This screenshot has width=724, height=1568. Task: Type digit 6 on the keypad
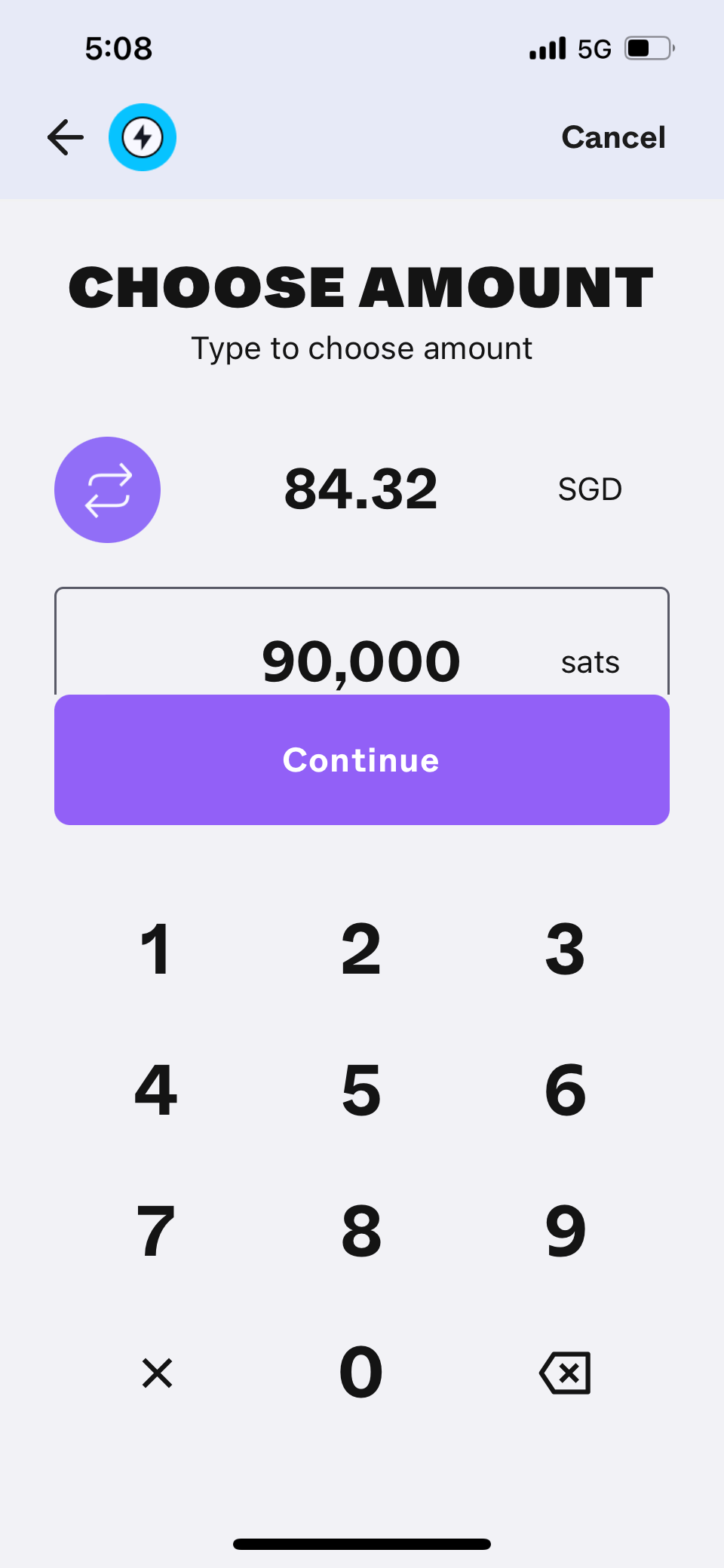pos(566,1090)
